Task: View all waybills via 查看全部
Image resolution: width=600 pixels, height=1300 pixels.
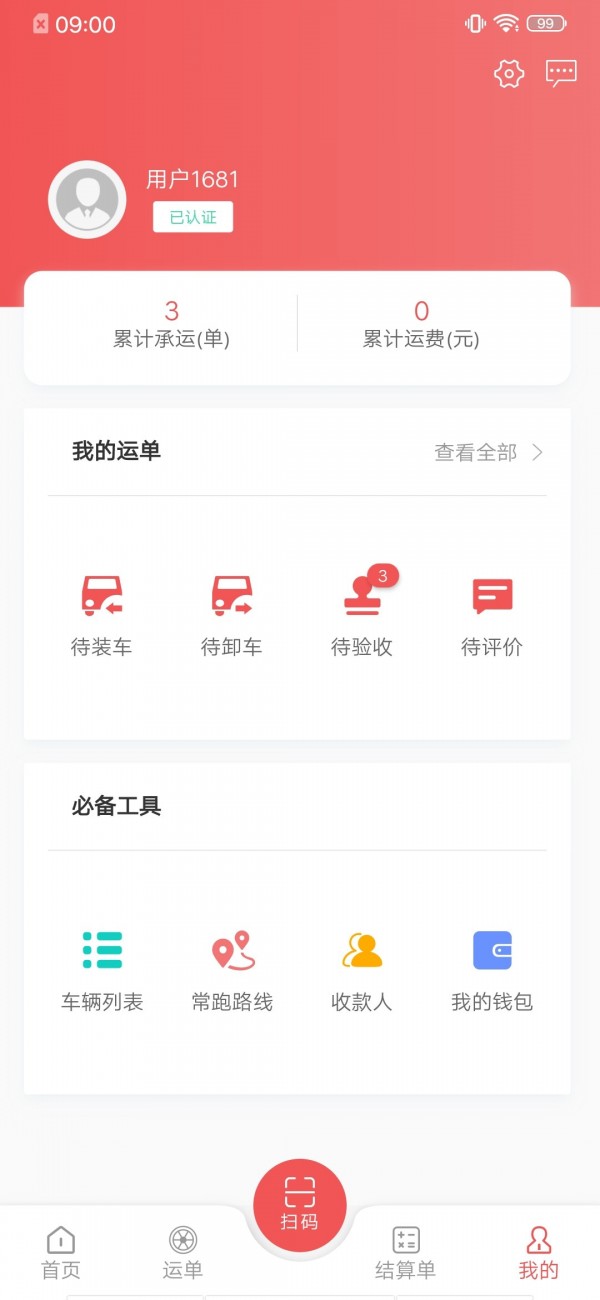Action: [x=489, y=452]
